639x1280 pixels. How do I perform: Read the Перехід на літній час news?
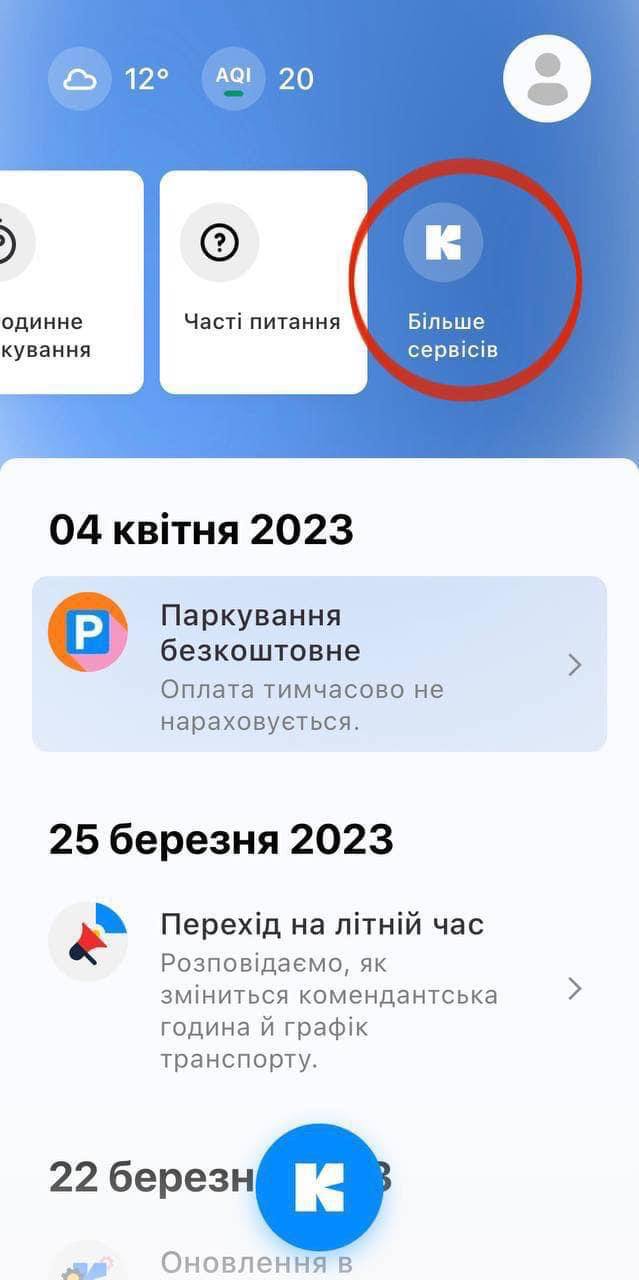point(319,988)
